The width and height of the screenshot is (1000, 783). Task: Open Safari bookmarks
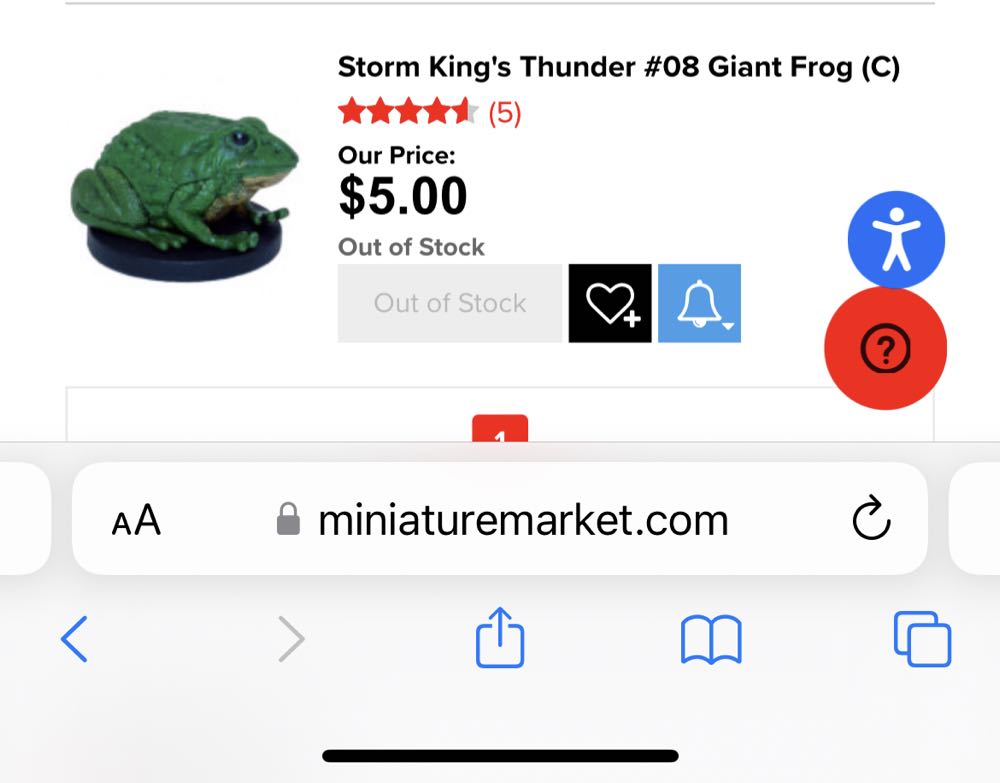pos(710,638)
